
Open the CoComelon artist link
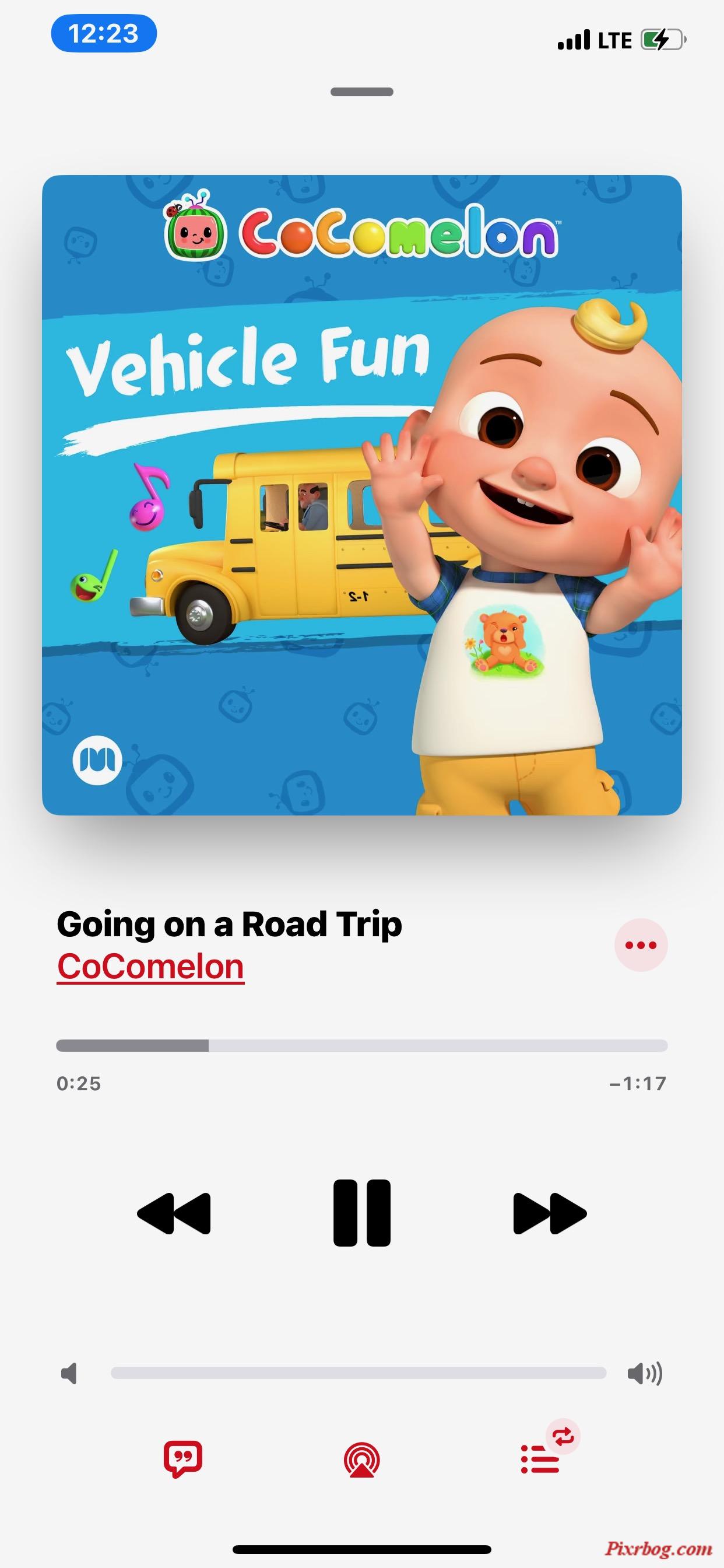pyautogui.click(x=150, y=966)
